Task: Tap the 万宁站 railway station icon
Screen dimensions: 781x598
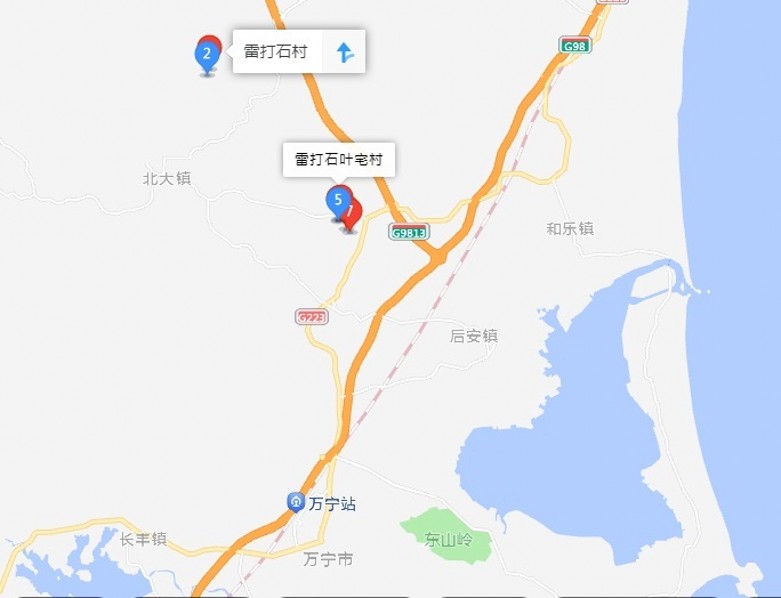Action: (296, 502)
